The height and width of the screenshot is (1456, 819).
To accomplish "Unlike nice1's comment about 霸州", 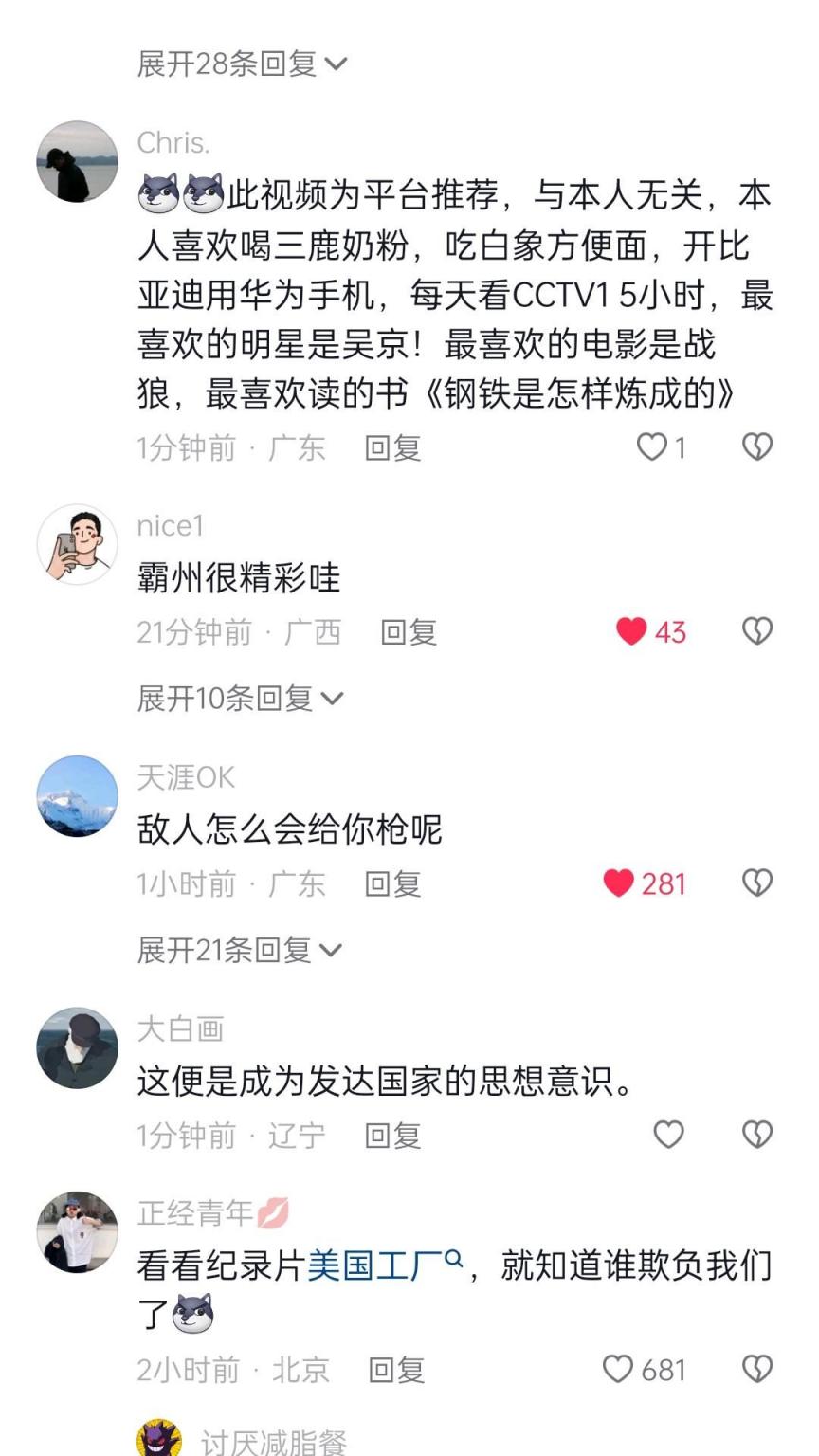I will point(631,631).
